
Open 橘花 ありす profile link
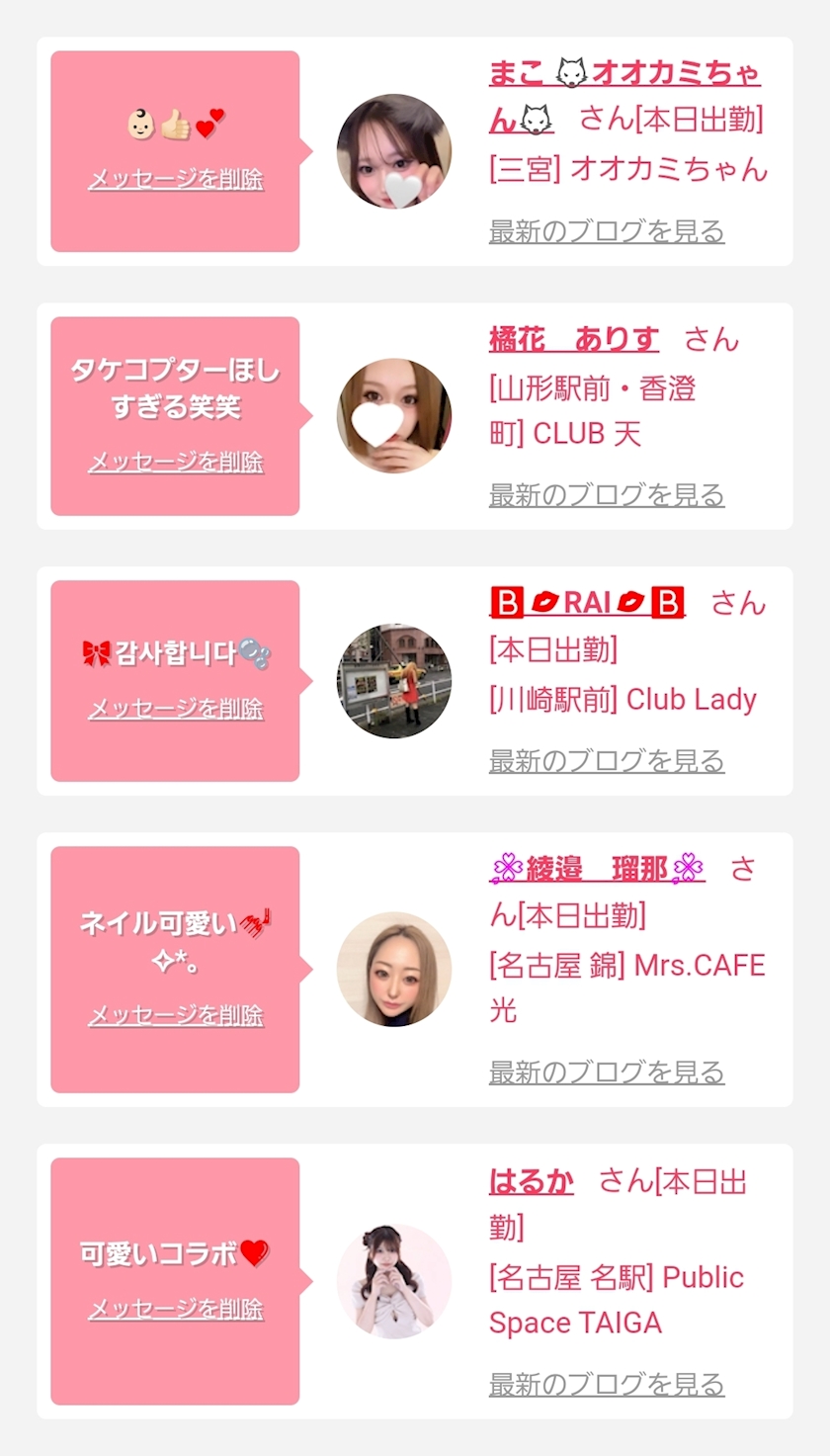pos(574,339)
